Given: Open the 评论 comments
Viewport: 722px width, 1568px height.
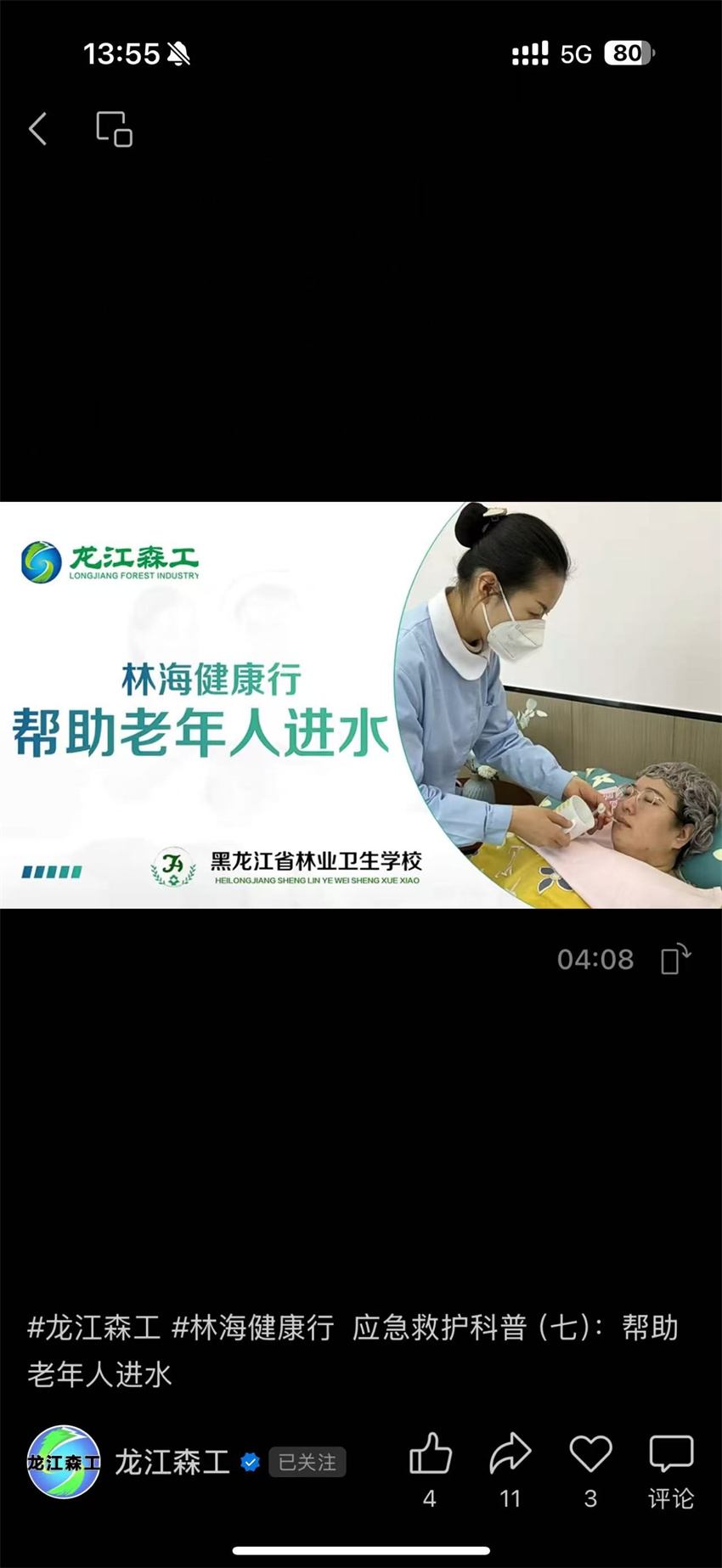Looking at the screenshot, I should [x=671, y=1471].
